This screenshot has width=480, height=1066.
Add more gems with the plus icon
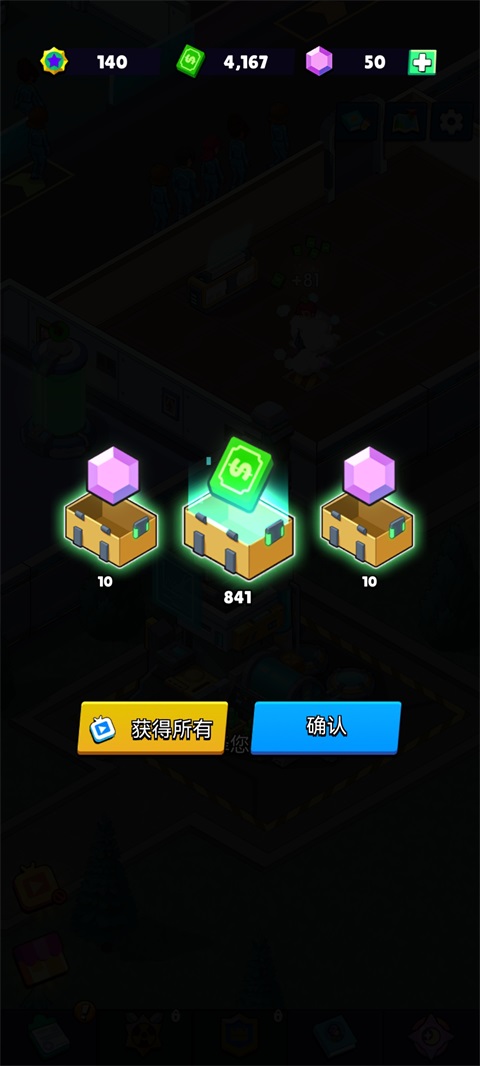click(422, 63)
